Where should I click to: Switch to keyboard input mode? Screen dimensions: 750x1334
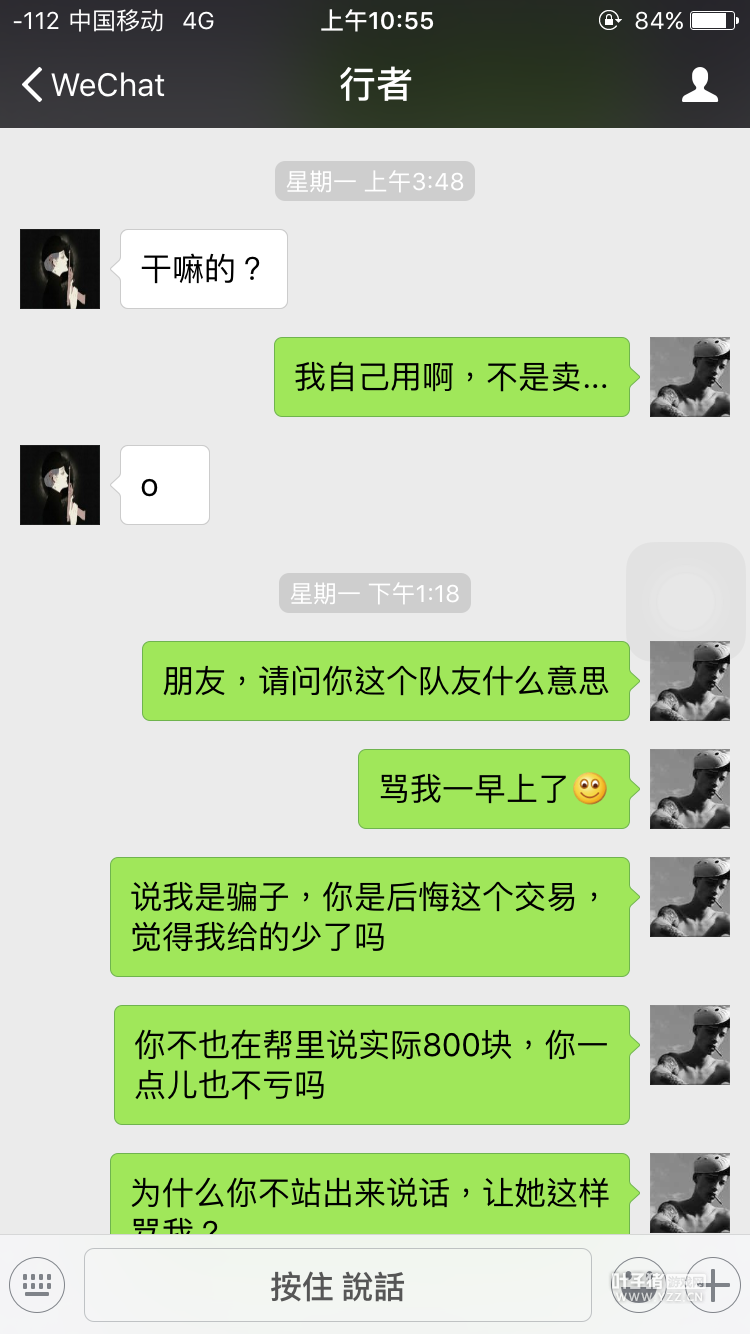(x=37, y=1284)
